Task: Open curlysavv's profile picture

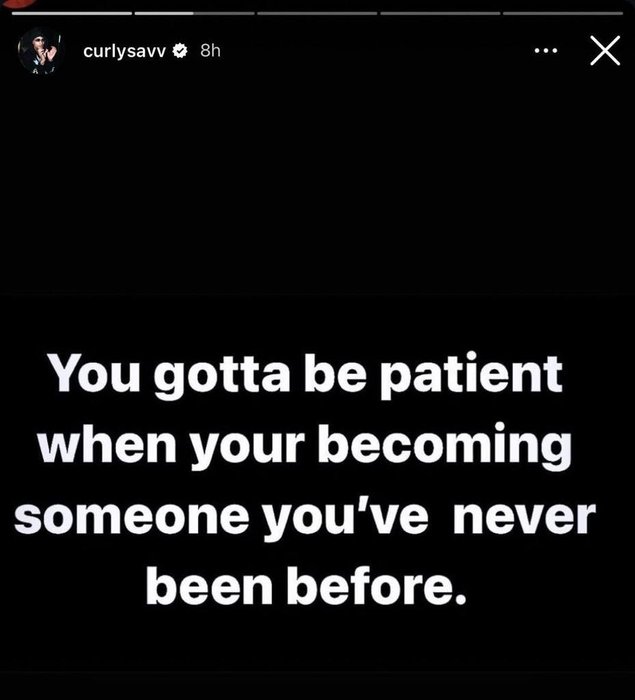Action: [x=41, y=51]
